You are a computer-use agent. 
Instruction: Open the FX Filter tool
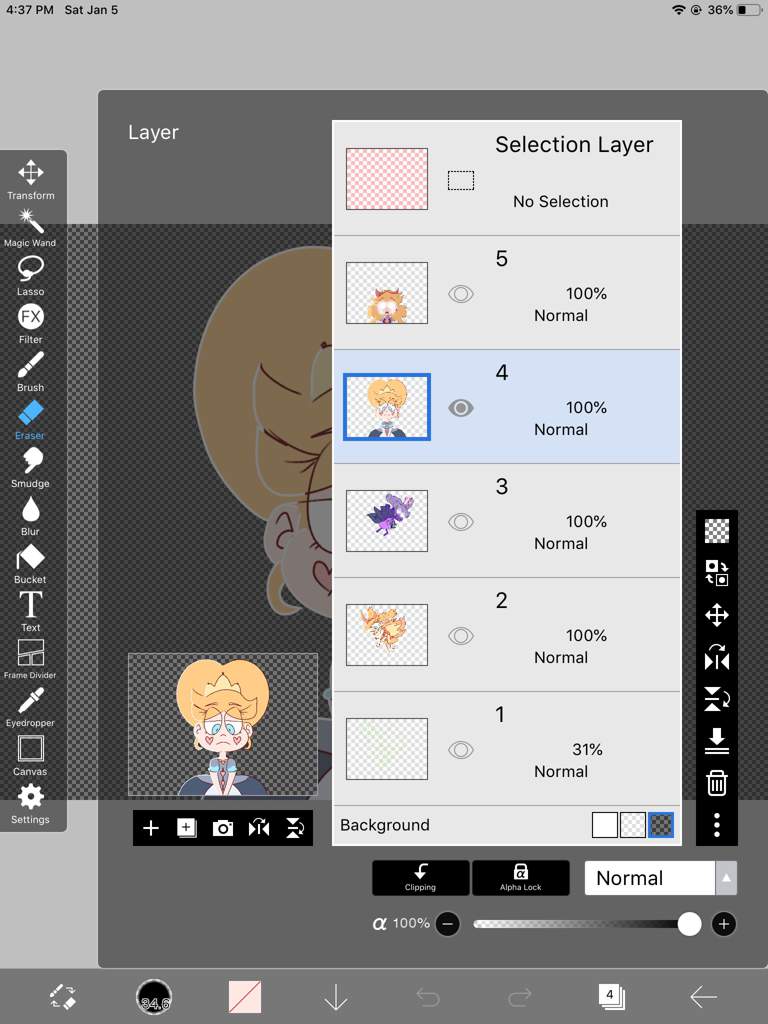(x=30, y=321)
